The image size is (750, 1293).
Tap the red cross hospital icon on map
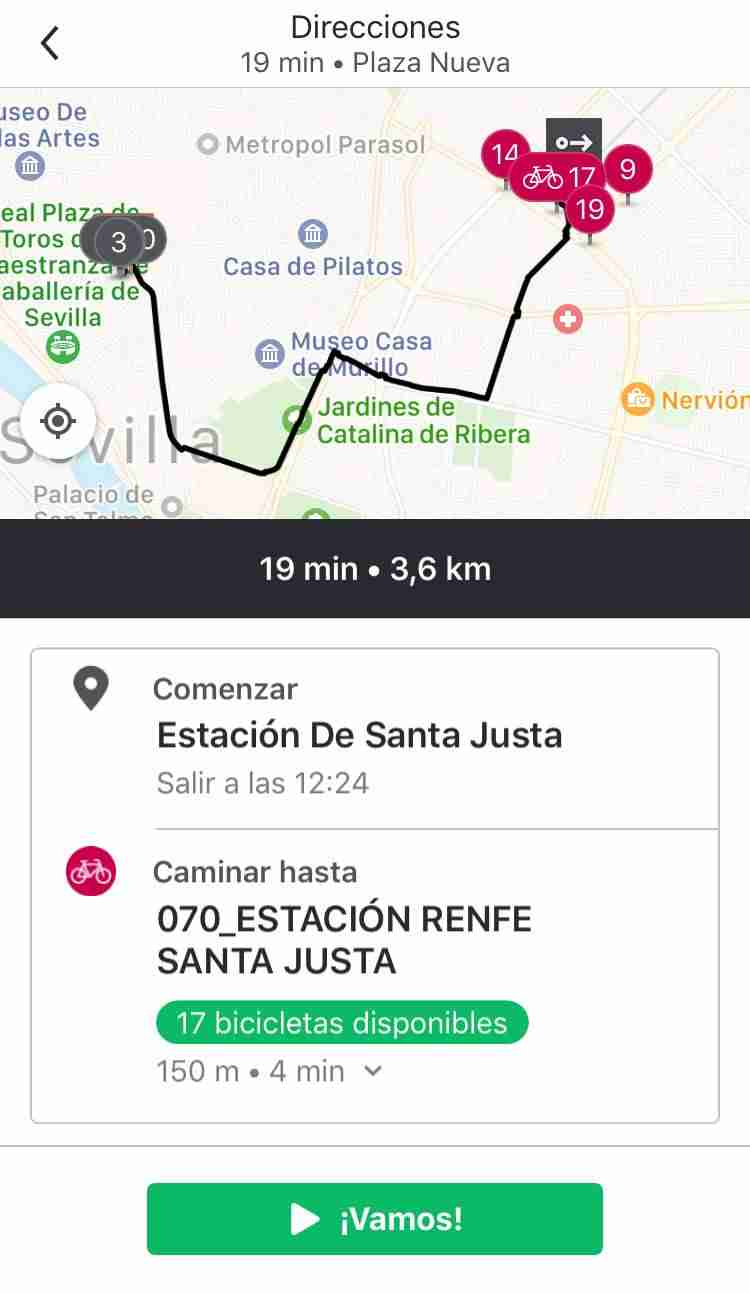coord(566,319)
